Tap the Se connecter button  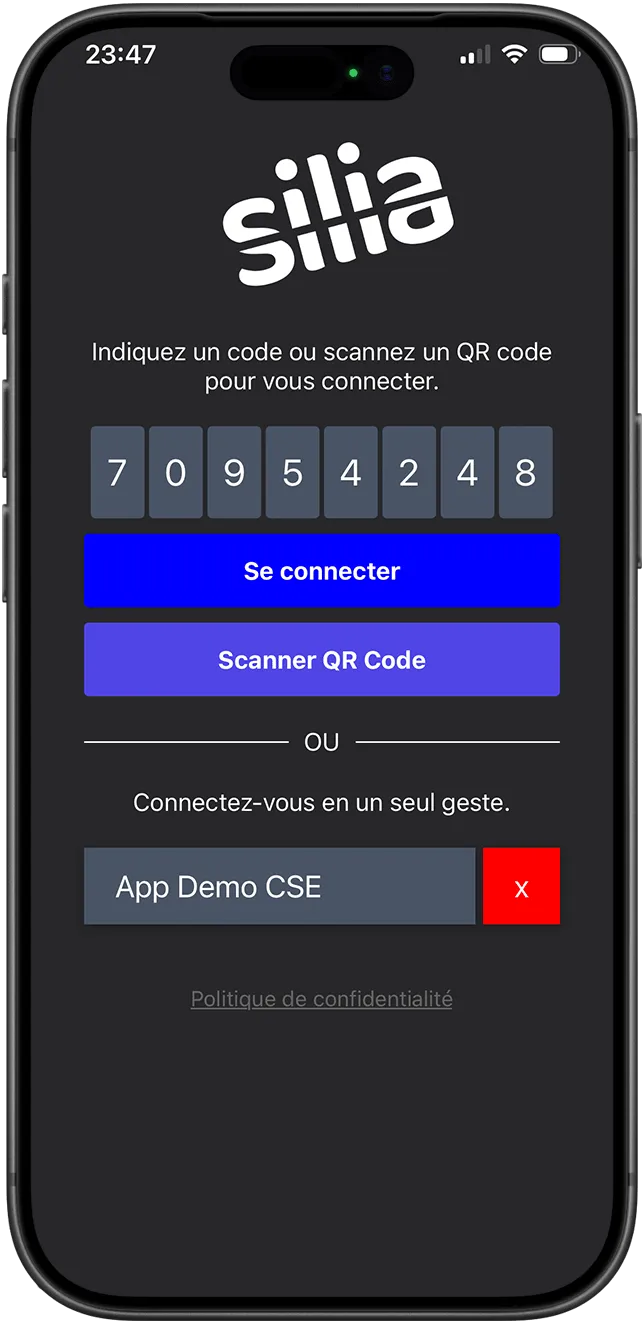pos(321,571)
